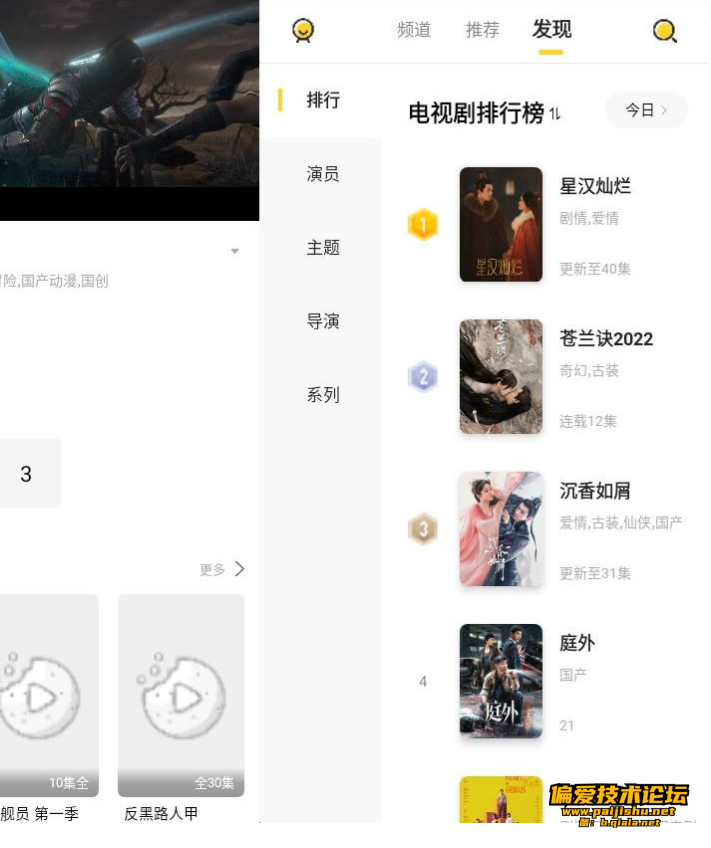Open the search magnifier icon
Viewport: 711px width, 848px height.
(664, 31)
